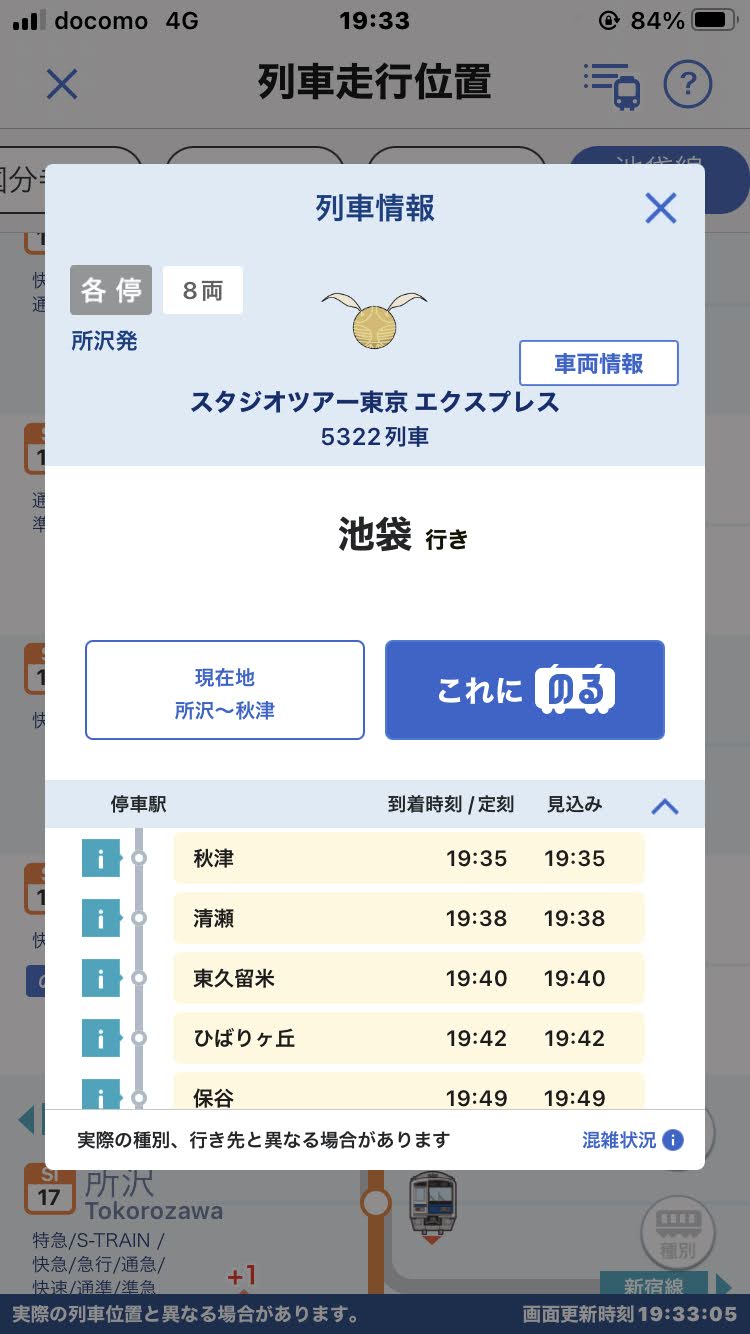Close the 列車情報 dialog

click(661, 208)
